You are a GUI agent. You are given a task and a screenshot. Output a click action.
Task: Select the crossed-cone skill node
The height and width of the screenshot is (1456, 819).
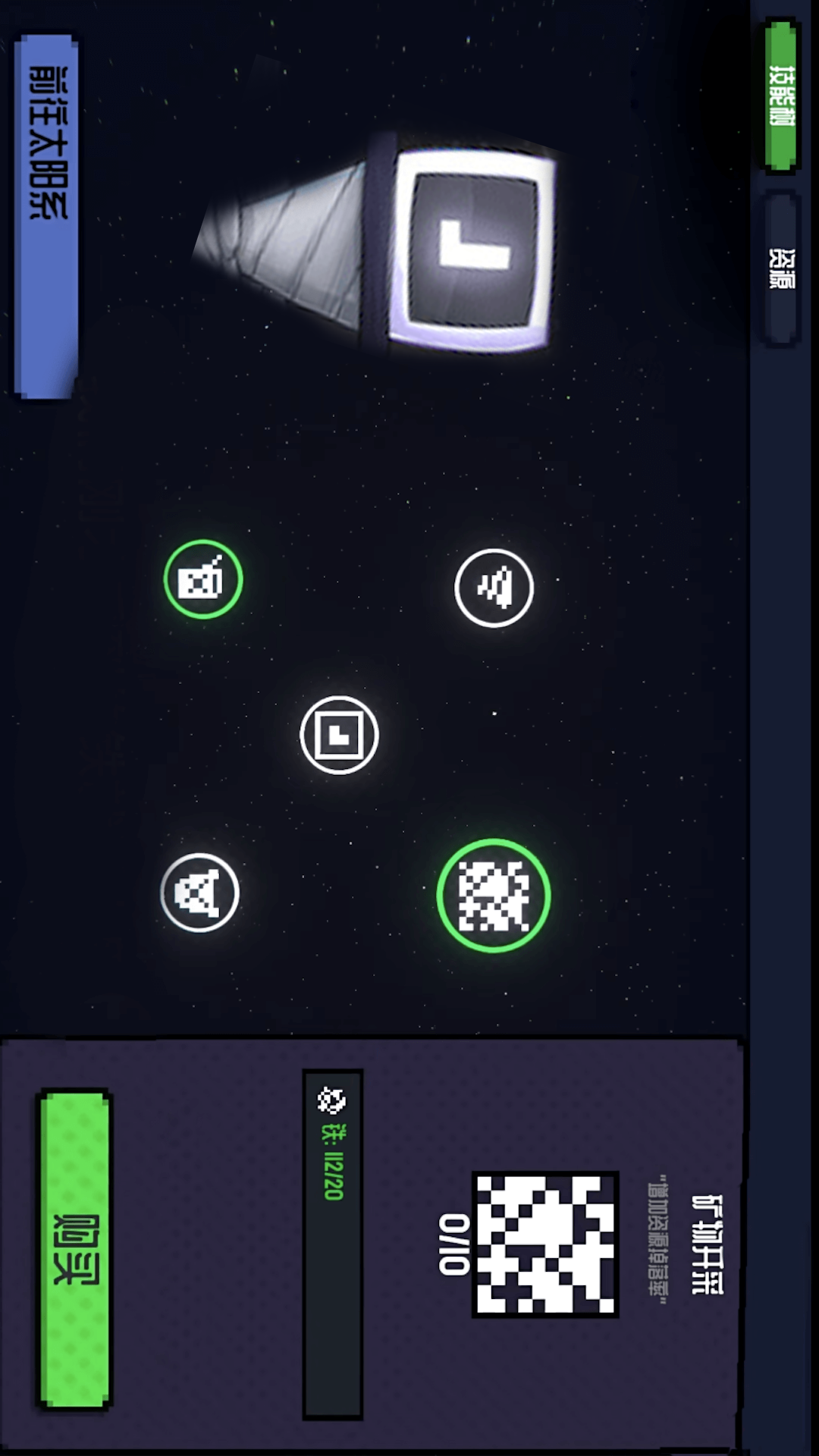(199, 893)
